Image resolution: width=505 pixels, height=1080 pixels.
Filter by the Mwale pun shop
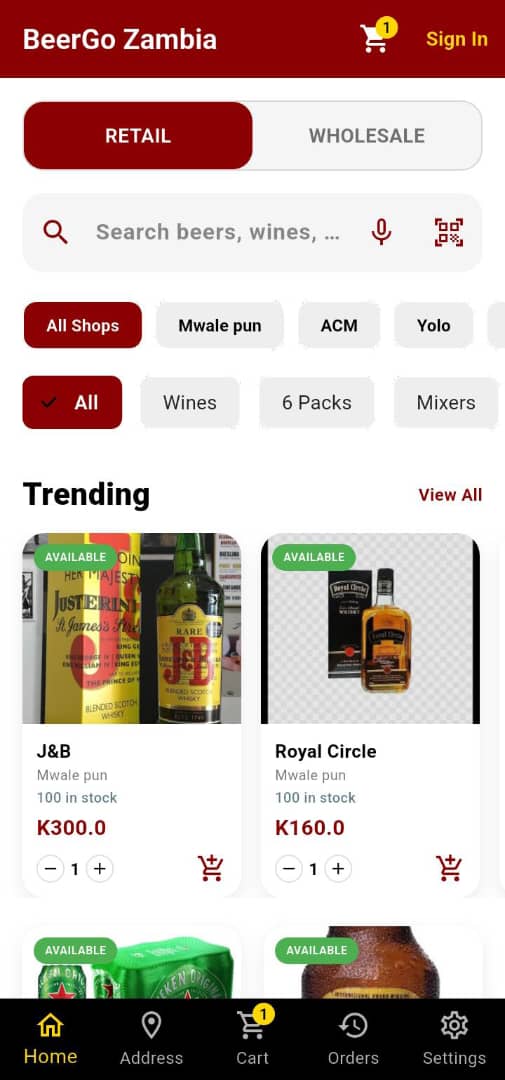tap(220, 325)
